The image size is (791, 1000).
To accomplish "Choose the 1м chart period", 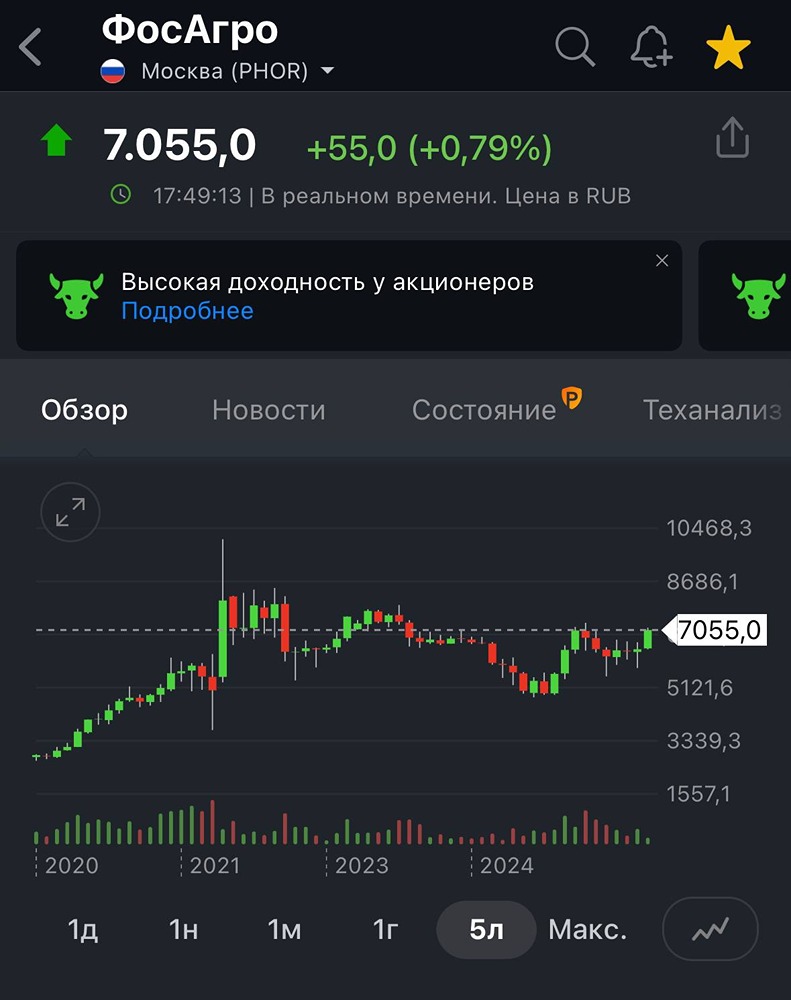I will pyautogui.click(x=285, y=930).
